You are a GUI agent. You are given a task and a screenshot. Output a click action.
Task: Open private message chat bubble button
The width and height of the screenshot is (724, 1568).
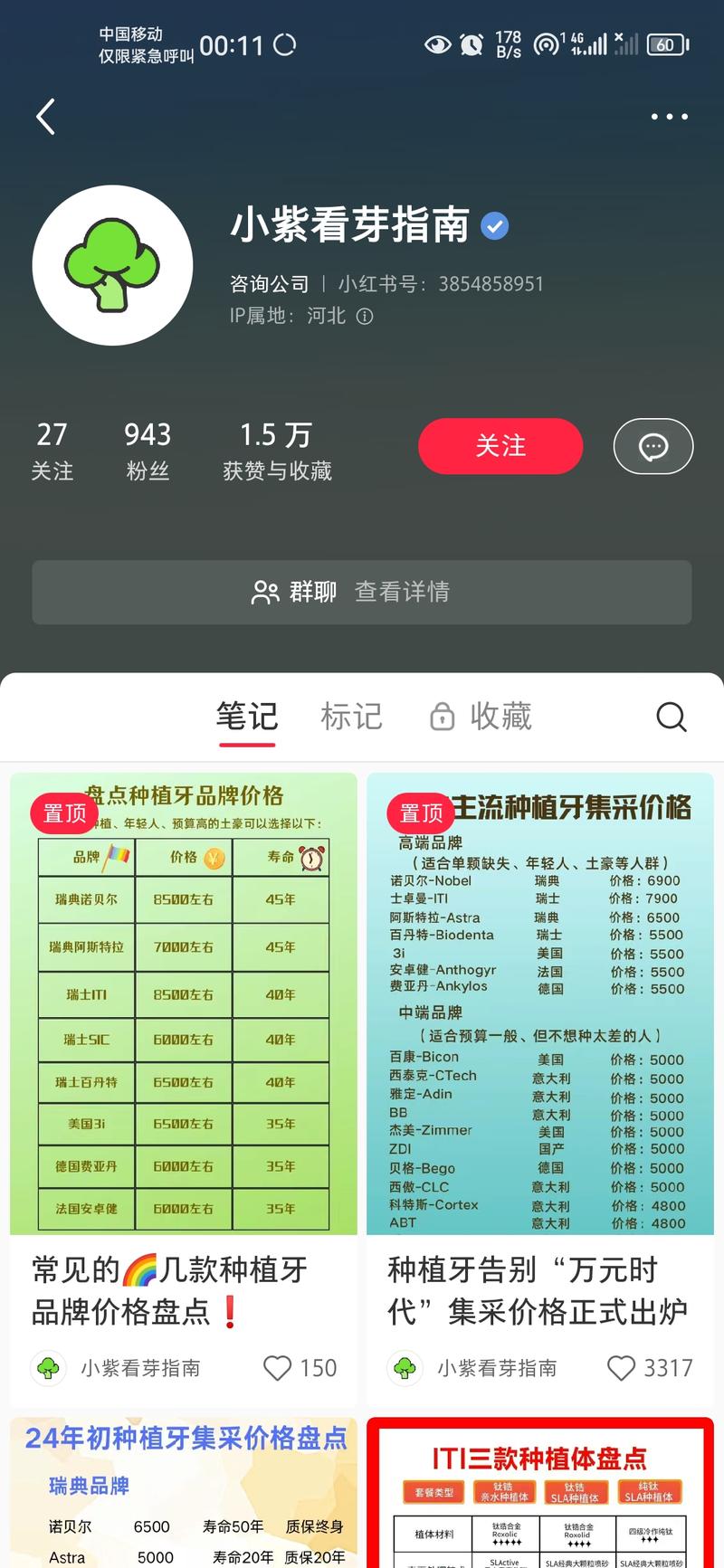(653, 446)
